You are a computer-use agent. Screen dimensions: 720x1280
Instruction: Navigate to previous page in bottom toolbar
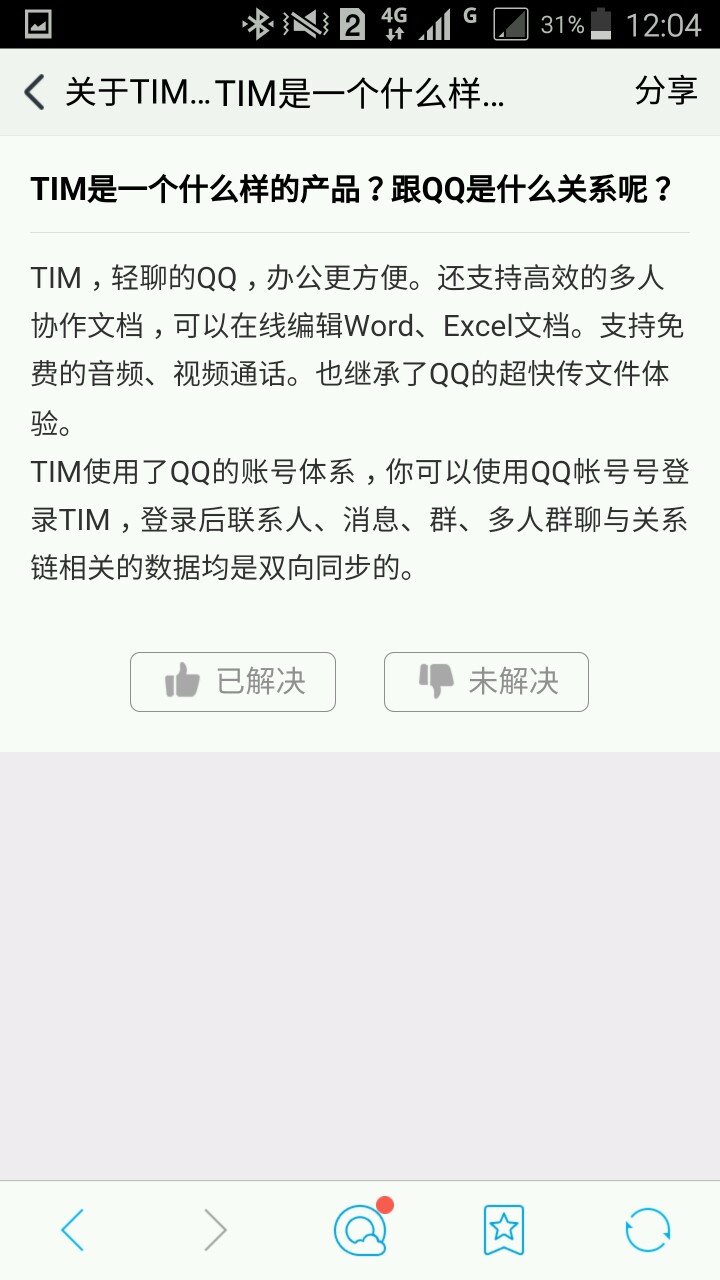(72, 1229)
